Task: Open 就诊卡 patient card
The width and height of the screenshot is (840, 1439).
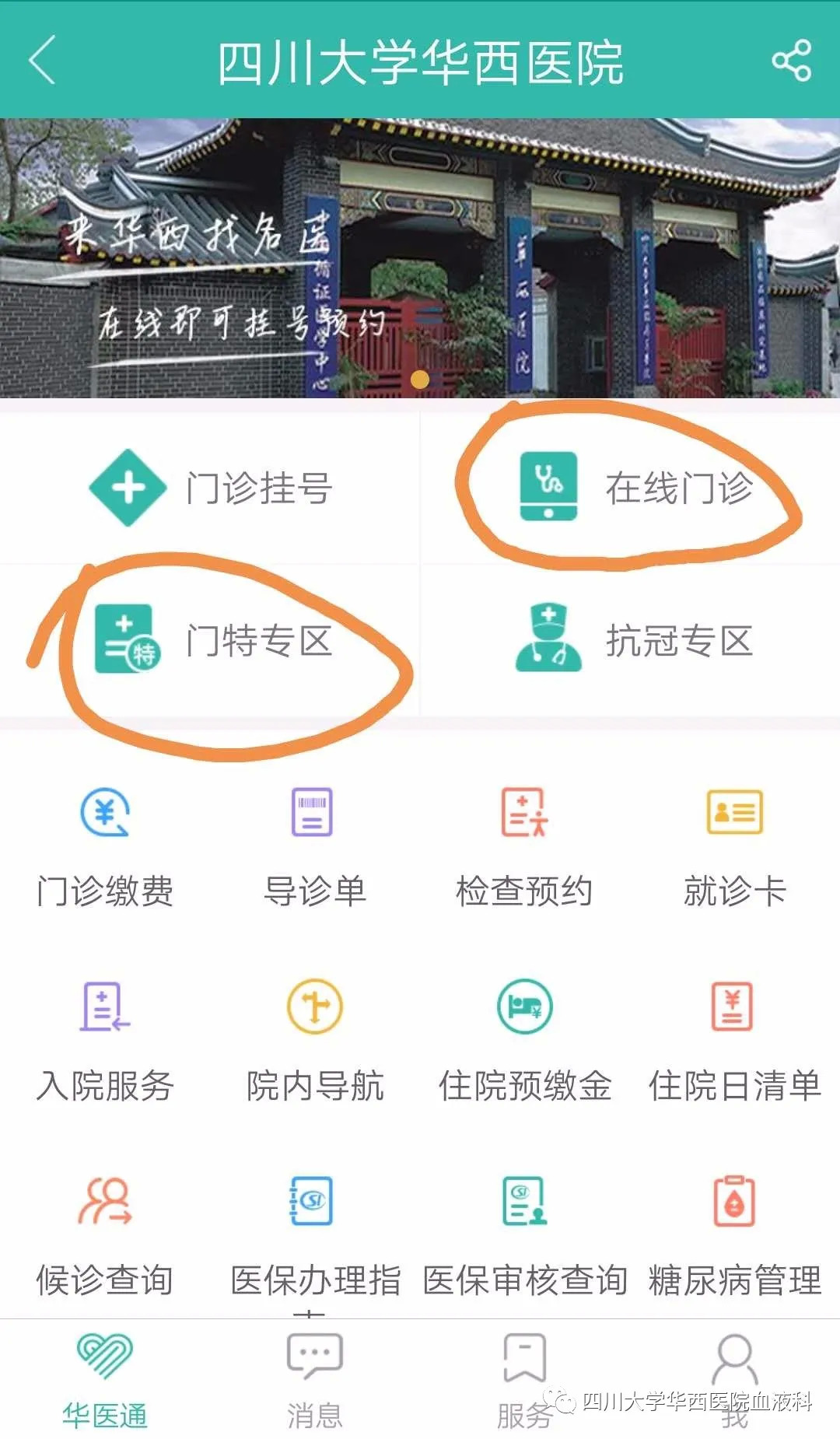Action: tap(734, 846)
